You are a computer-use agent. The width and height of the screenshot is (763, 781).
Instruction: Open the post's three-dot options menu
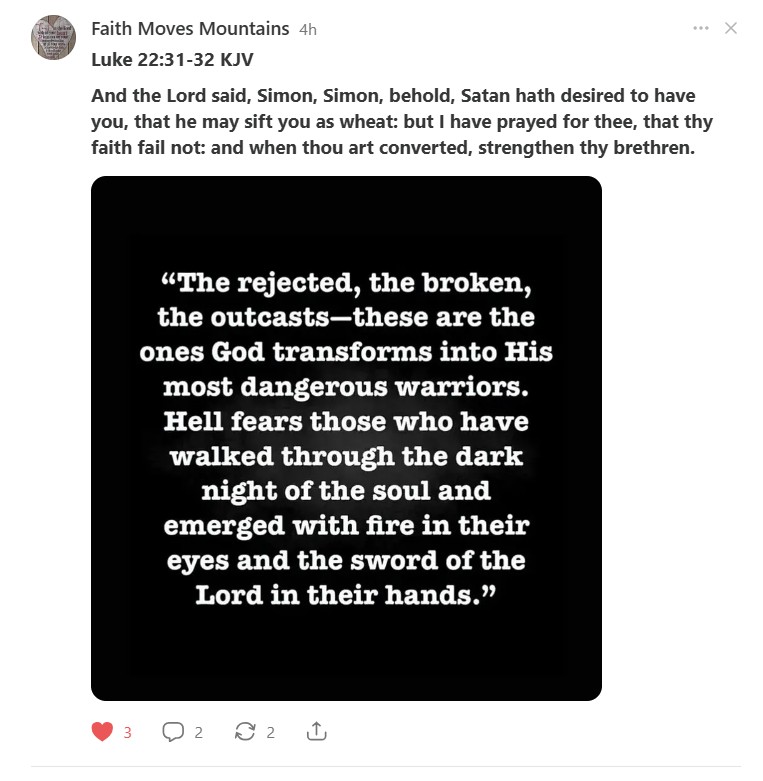coord(700,28)
